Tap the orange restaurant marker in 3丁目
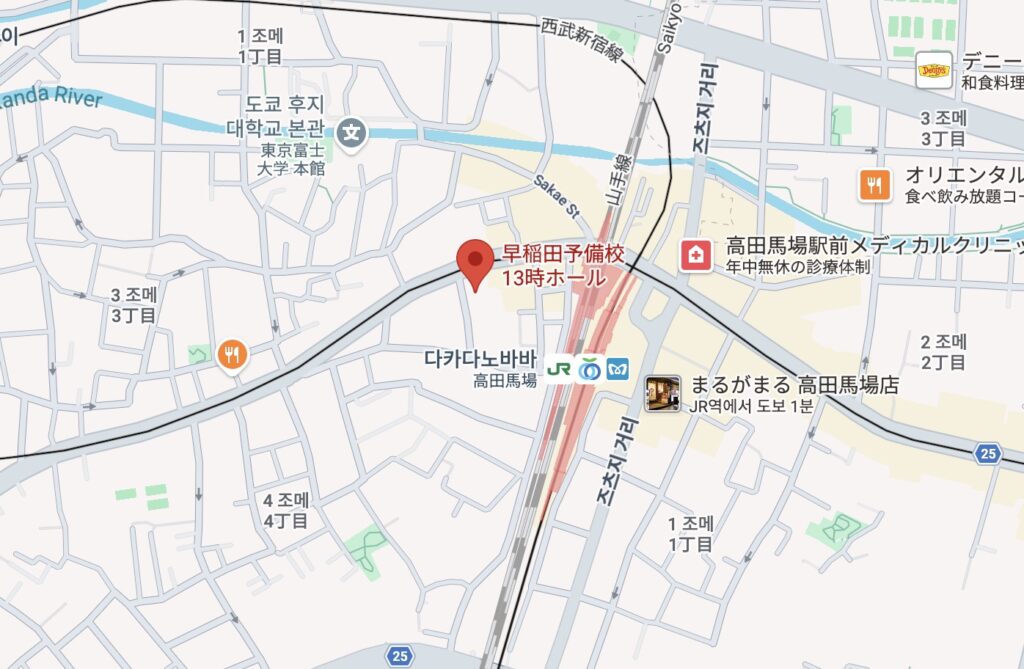 point(231,353)
